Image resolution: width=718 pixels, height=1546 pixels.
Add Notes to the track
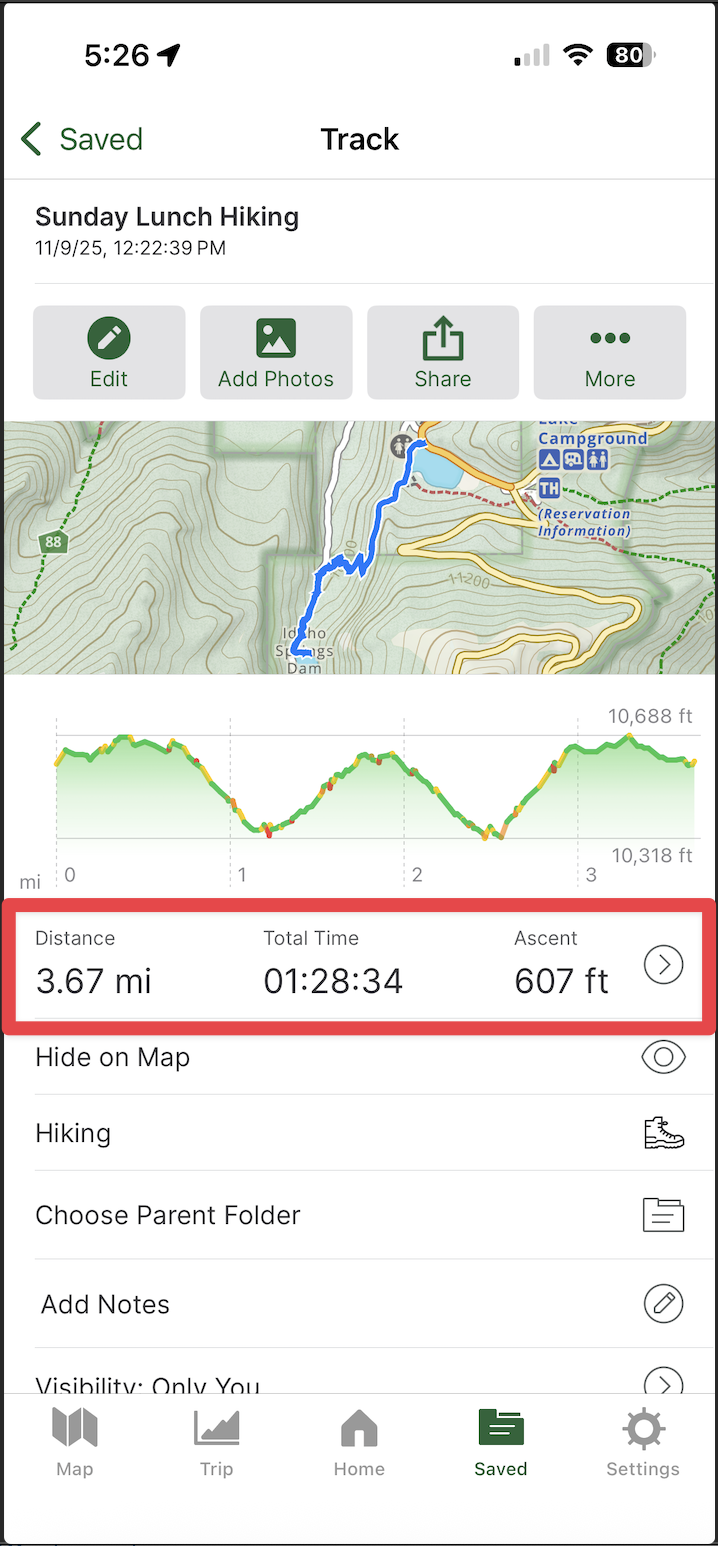(359, 1304)
